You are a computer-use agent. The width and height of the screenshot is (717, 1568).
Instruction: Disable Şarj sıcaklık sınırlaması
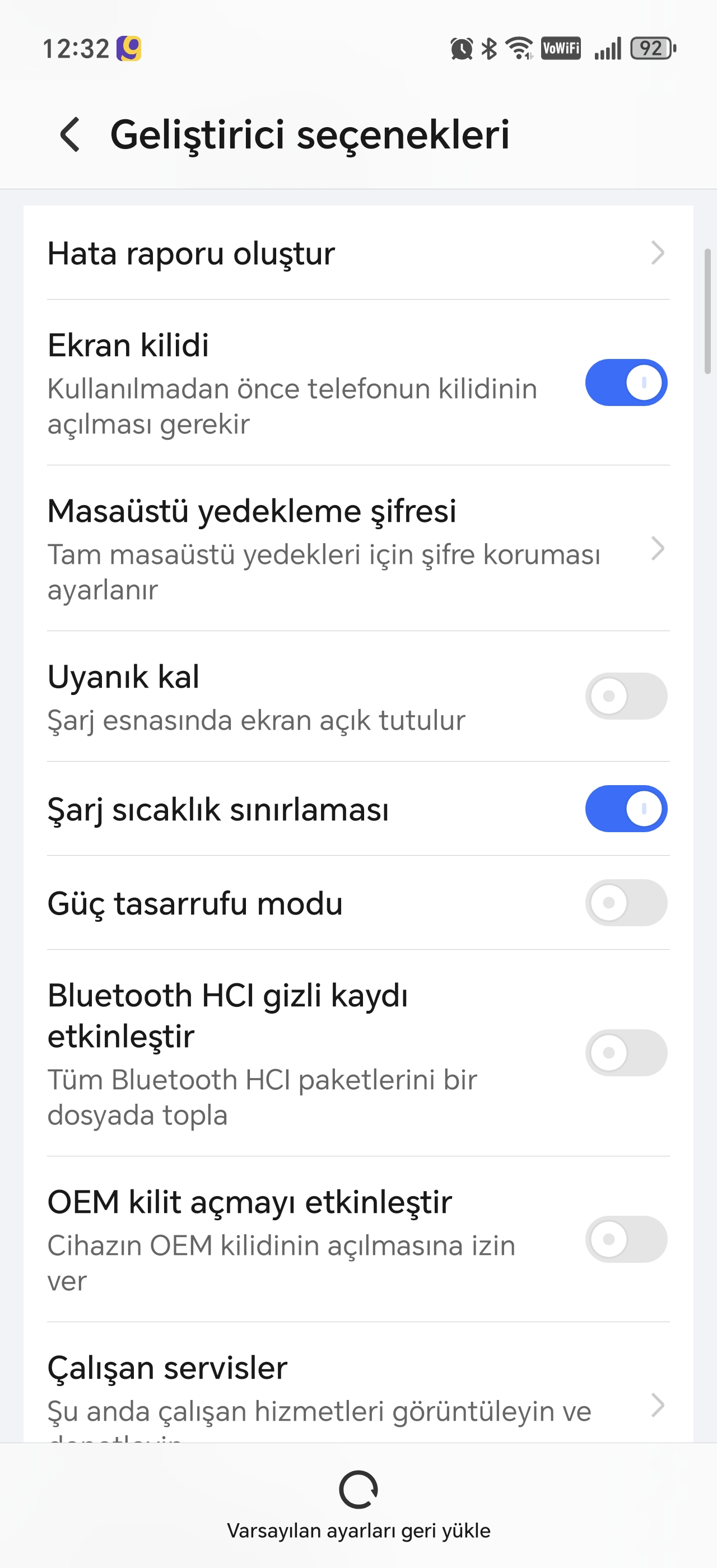click(x=626, y=808)
